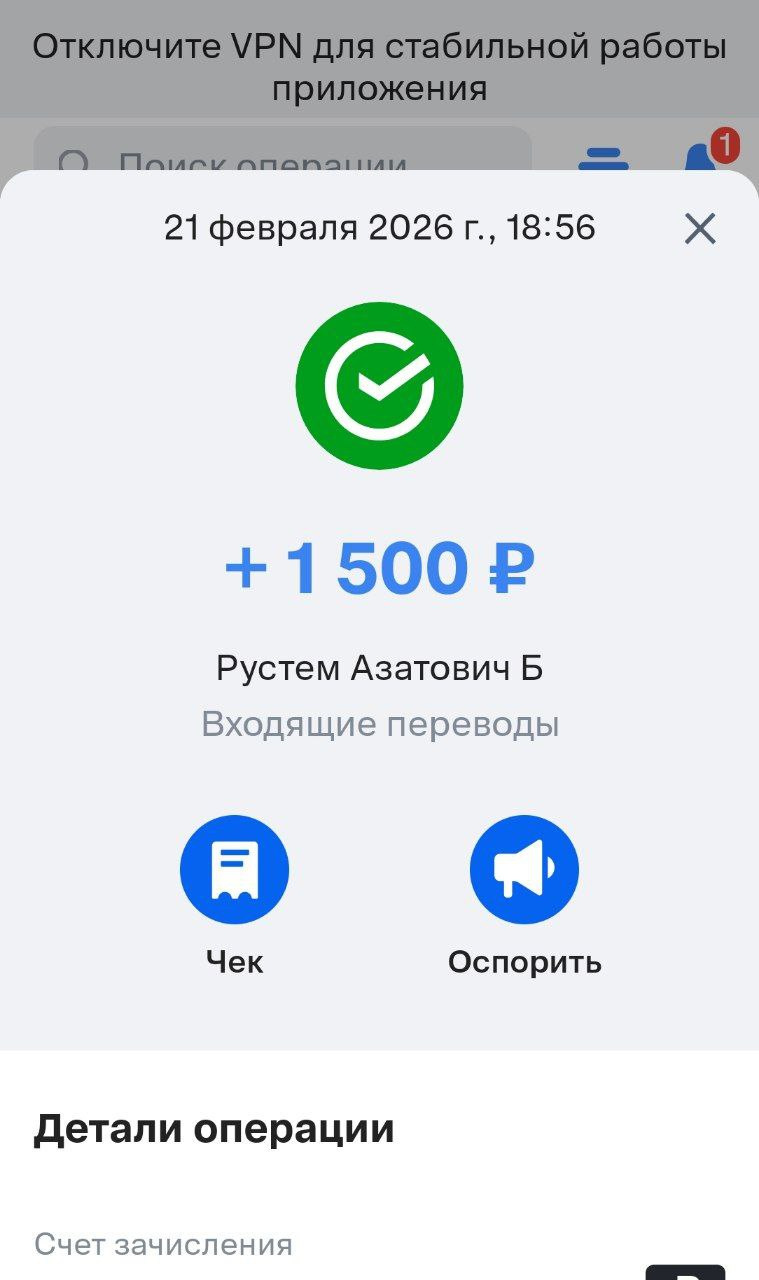Close the operation details sheet
The height and width of the screenshot is (1280, 759).
(x=700, y=229)
